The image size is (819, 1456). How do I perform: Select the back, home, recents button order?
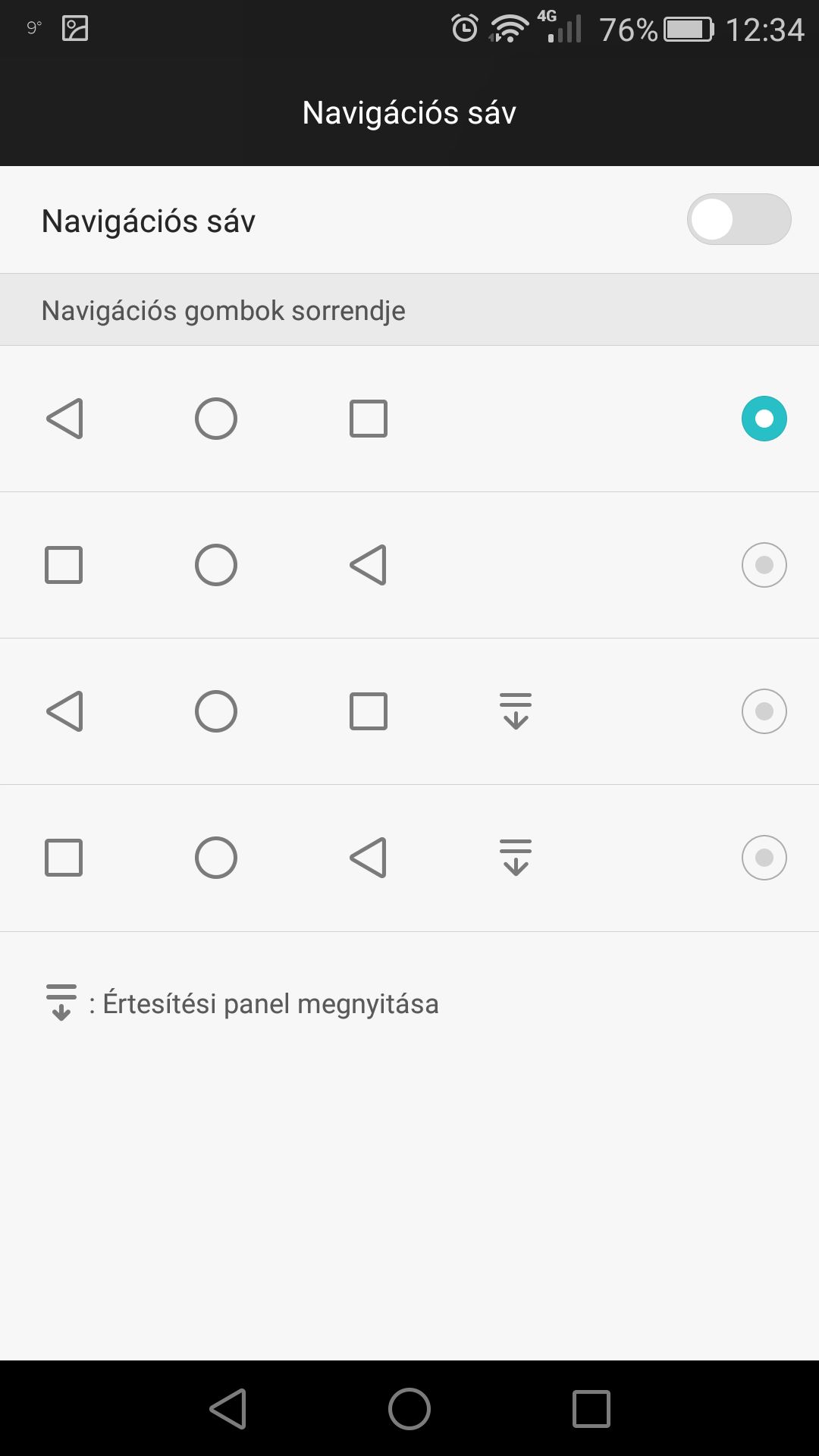[x=764, y=419]
